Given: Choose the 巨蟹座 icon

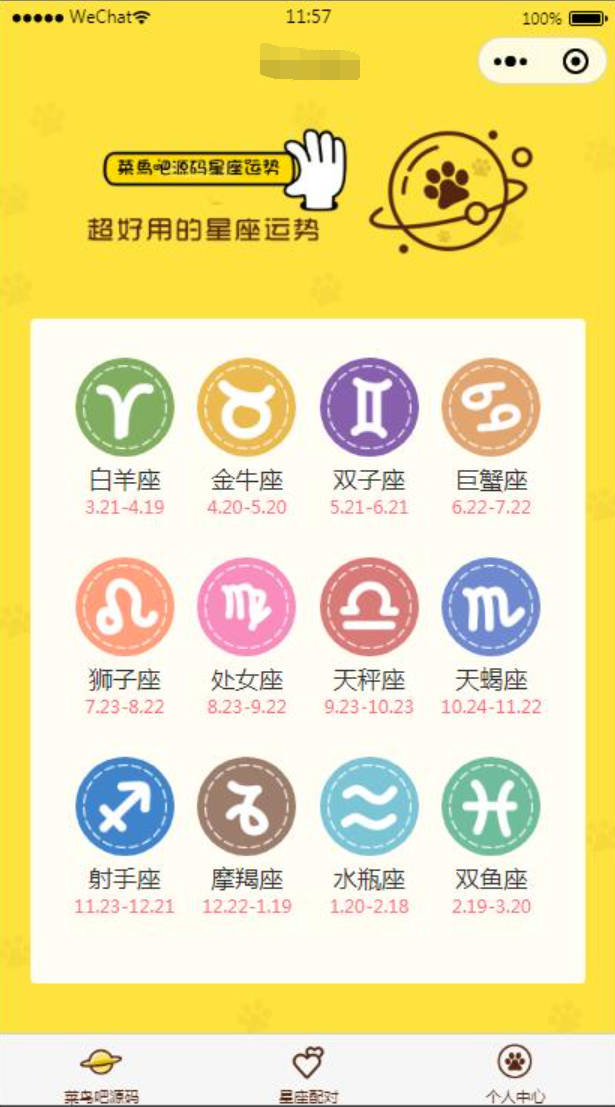Looking at the screenshot, I should point(491,407).
